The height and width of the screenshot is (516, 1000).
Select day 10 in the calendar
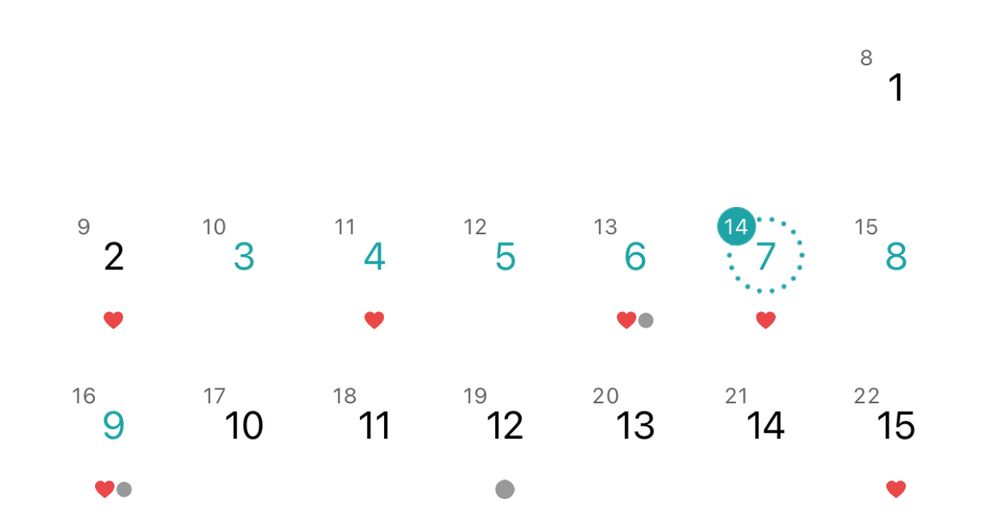(x=244, y=426)
